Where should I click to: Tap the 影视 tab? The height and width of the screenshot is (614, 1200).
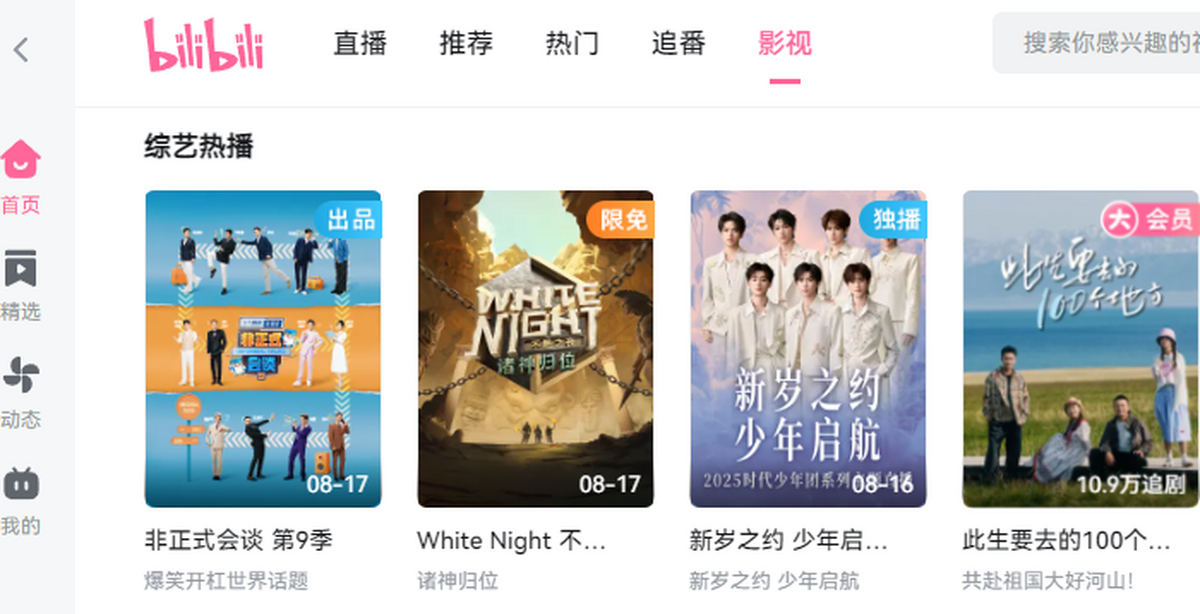[x=785, y=44]
